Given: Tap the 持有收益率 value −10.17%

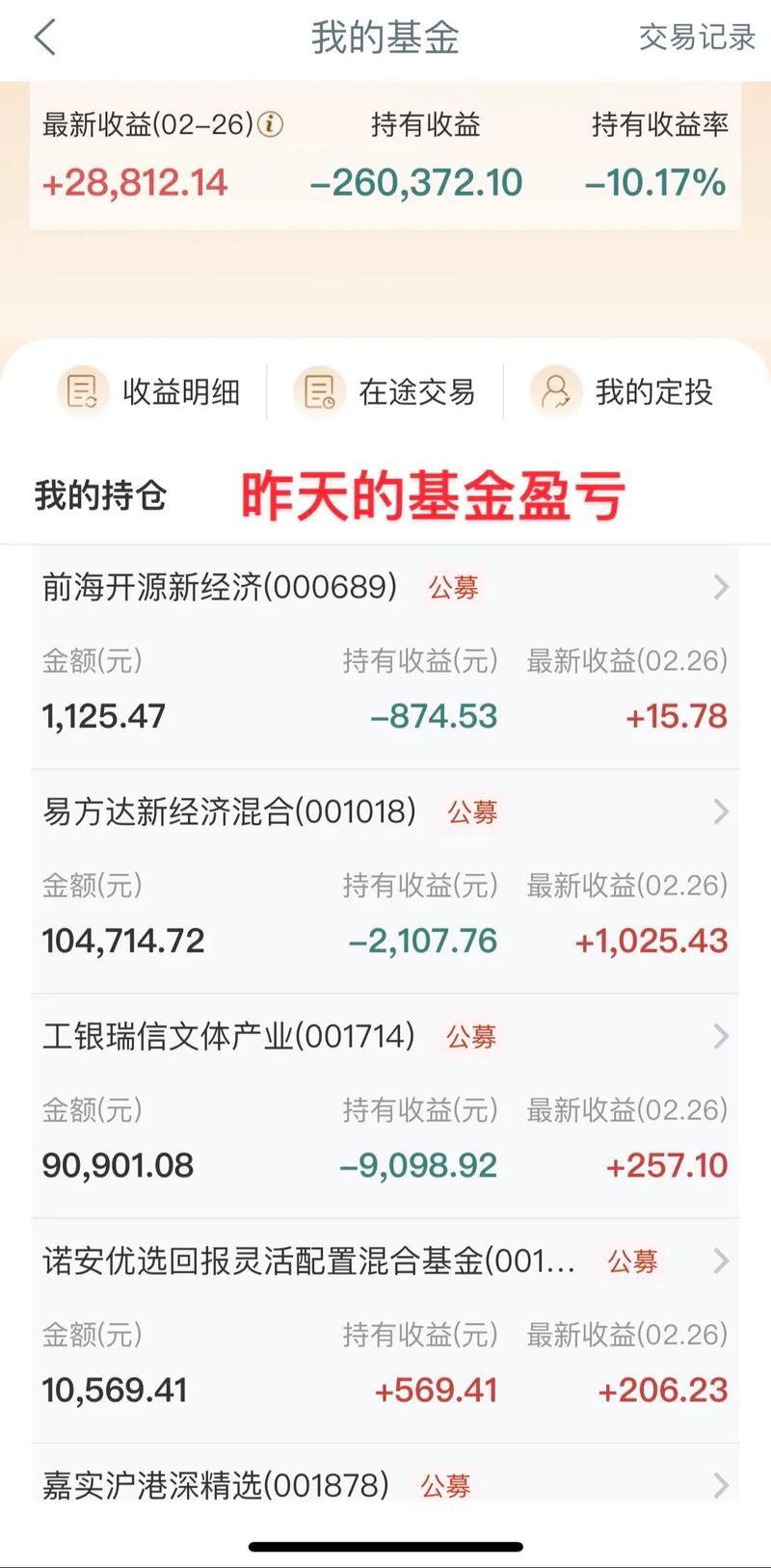Looking at the screenshot, I should tap(657, 181).
